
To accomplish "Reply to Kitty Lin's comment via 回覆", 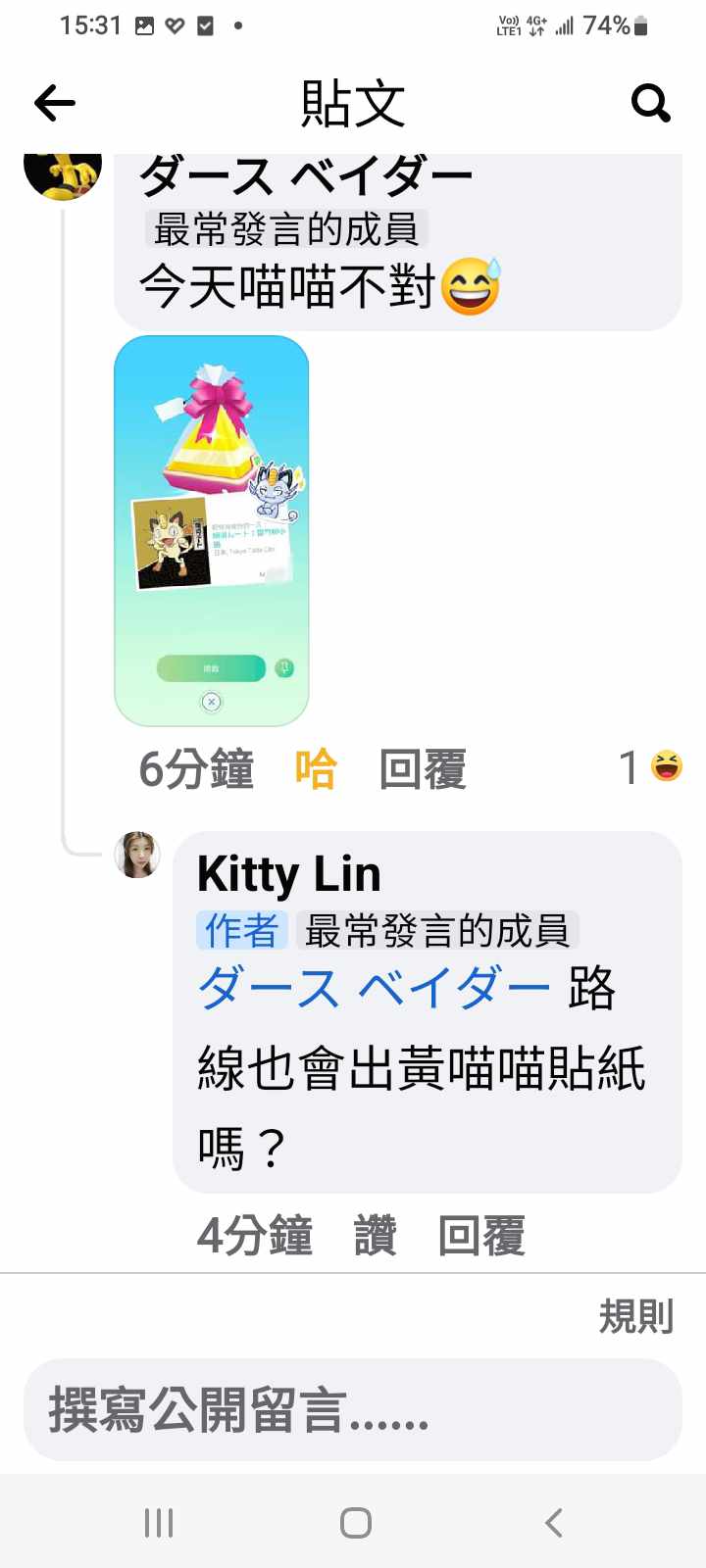I will click(x=481, y=1236).
